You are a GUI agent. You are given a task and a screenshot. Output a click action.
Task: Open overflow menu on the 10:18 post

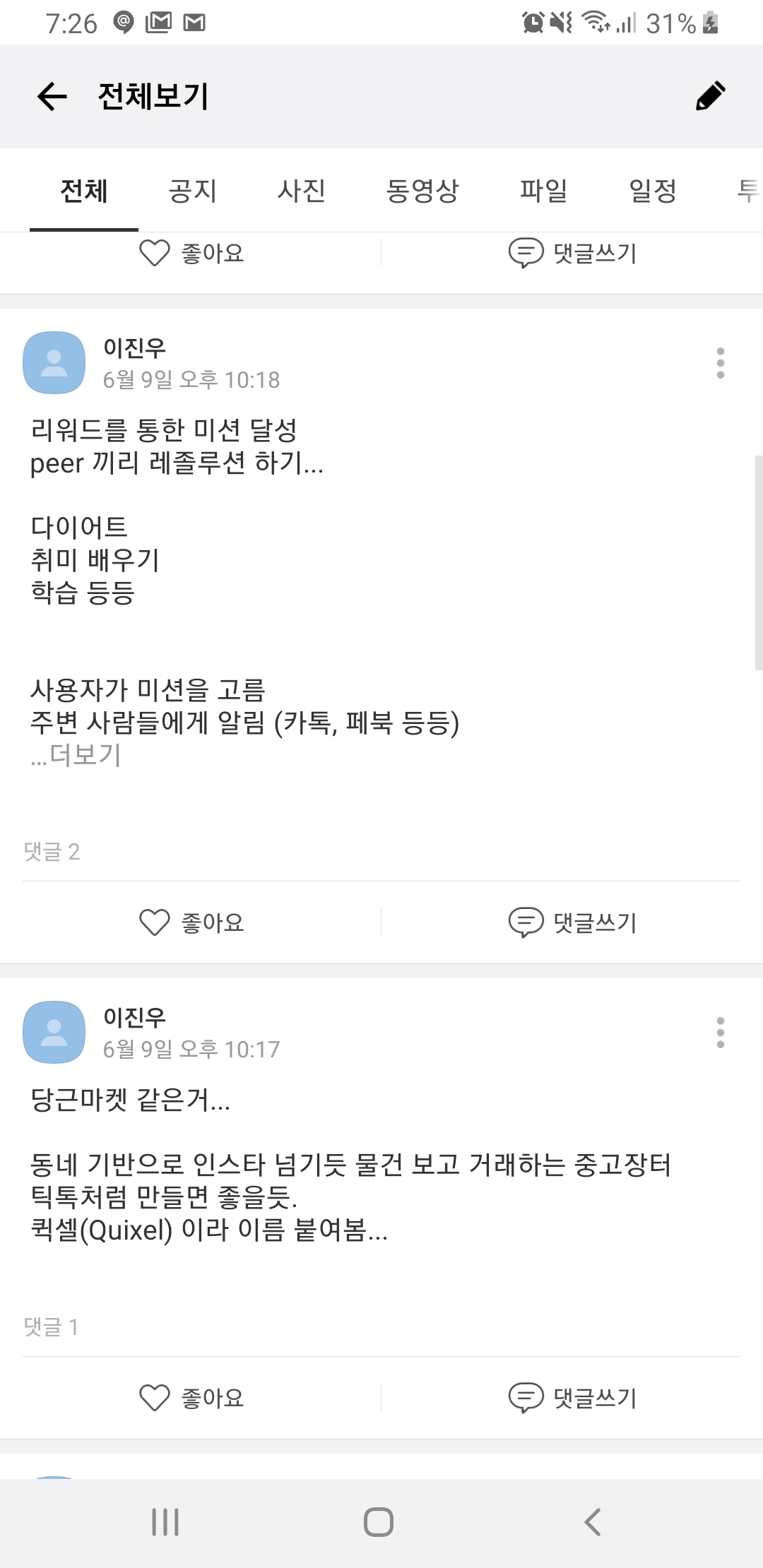click(x=720, y=363)
